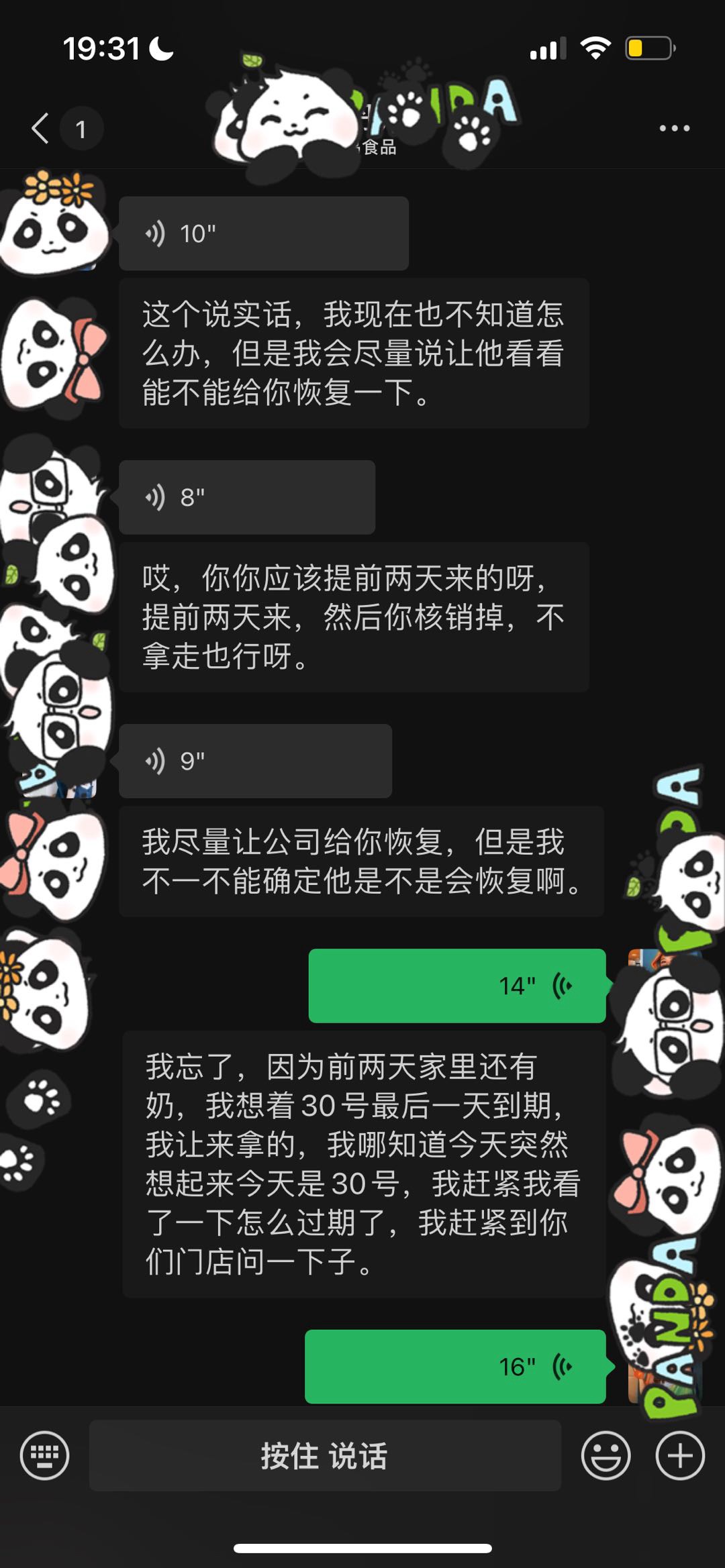This screenshot has height=1568, width=725.
Task: Open the chat options three-dot menu
Action: (x=674, y=128)
